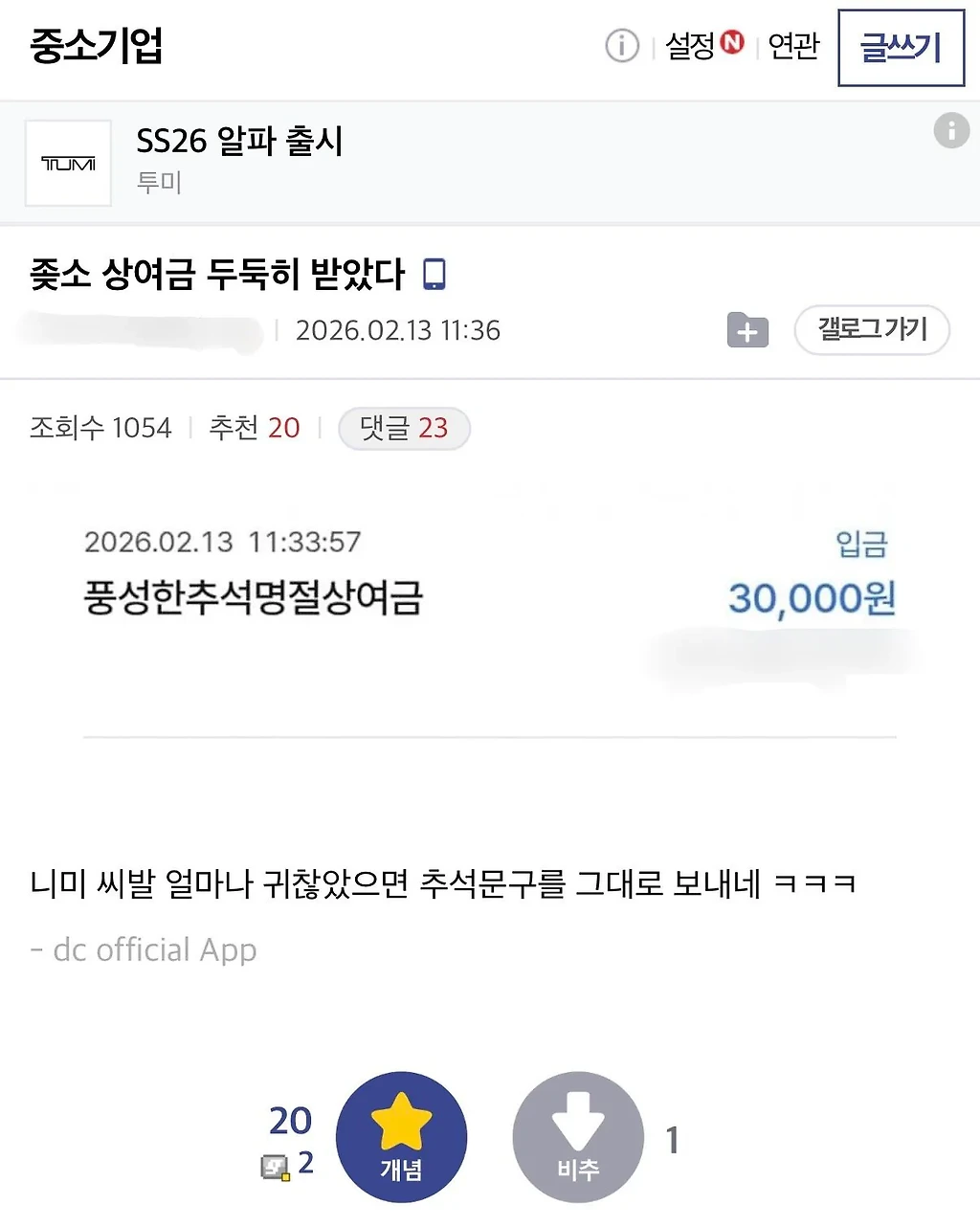Tap the ad info icon
Image resolution: width=980 pixels, height=1227 pixels.
[x=950, y=130]
